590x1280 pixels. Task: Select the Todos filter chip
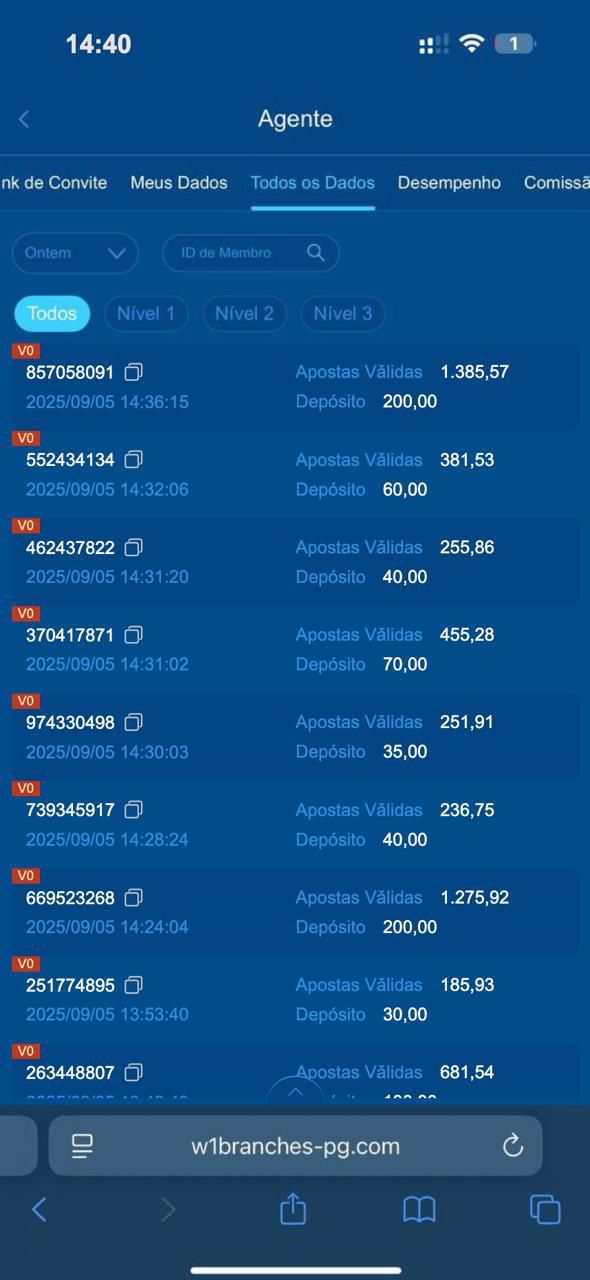[52, 314]
